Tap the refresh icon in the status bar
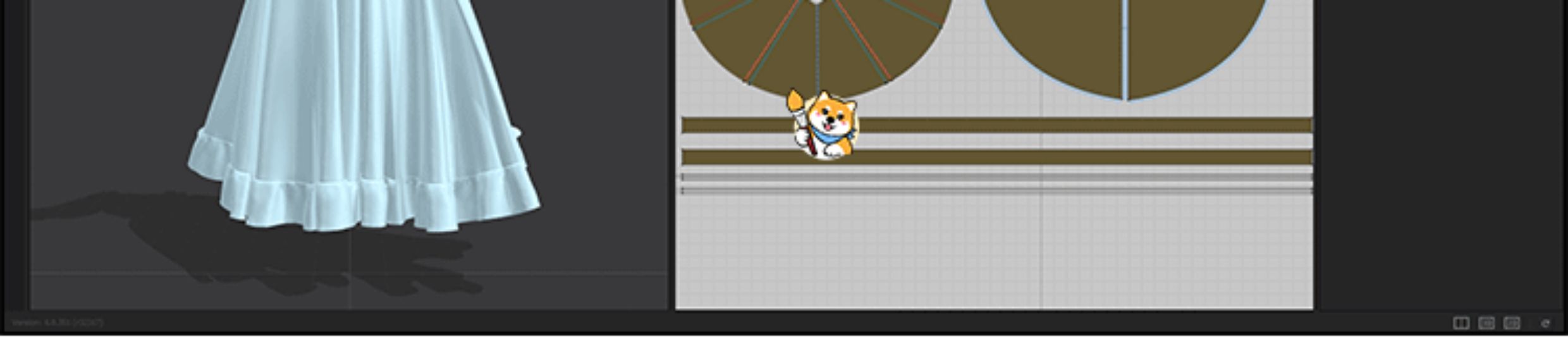The width and height of the screenshot is (1568, 344). click(x=1545, y=323)
